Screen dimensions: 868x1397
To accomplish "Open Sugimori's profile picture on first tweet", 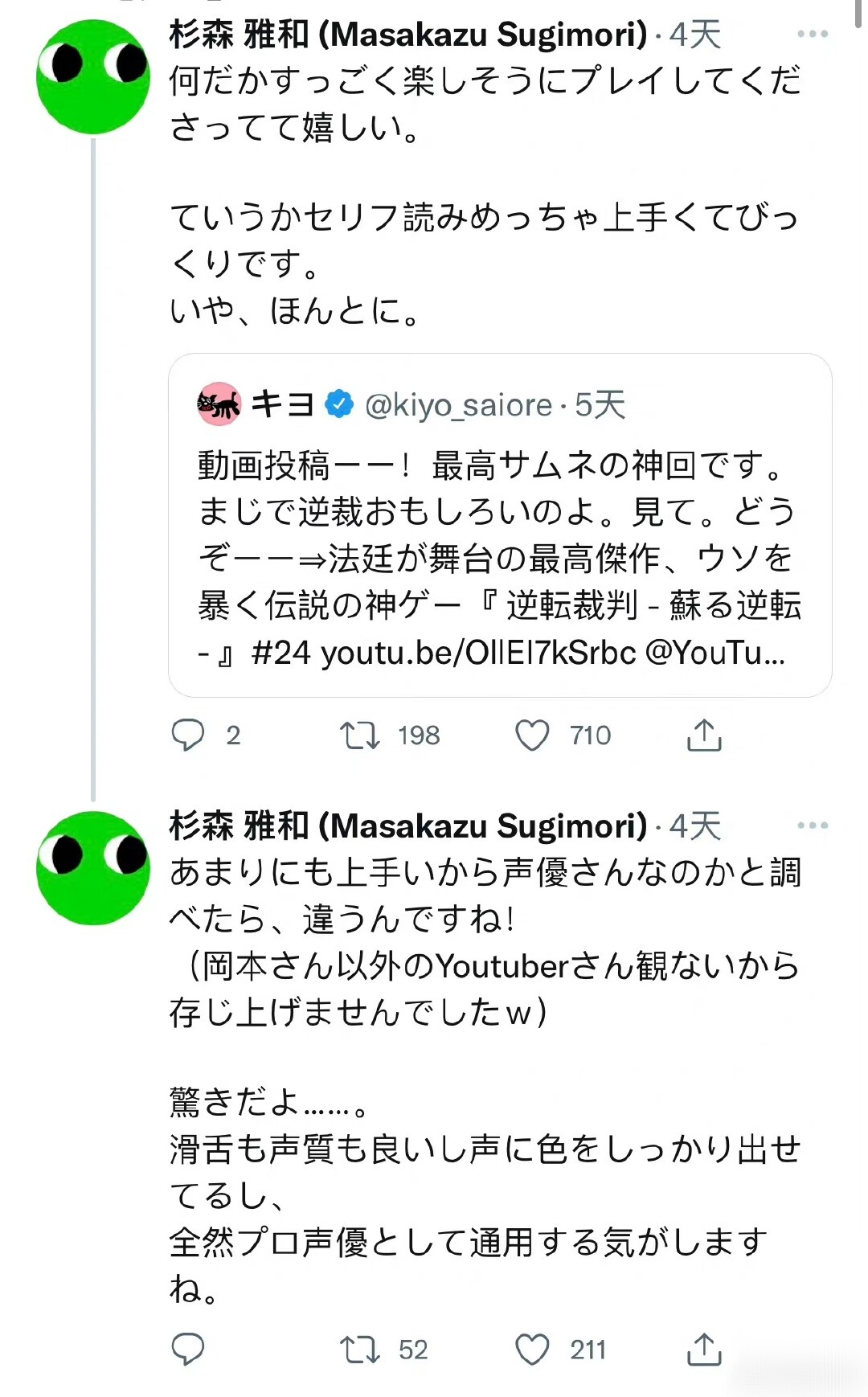I will pyautogui.click(x=93, y=77).
